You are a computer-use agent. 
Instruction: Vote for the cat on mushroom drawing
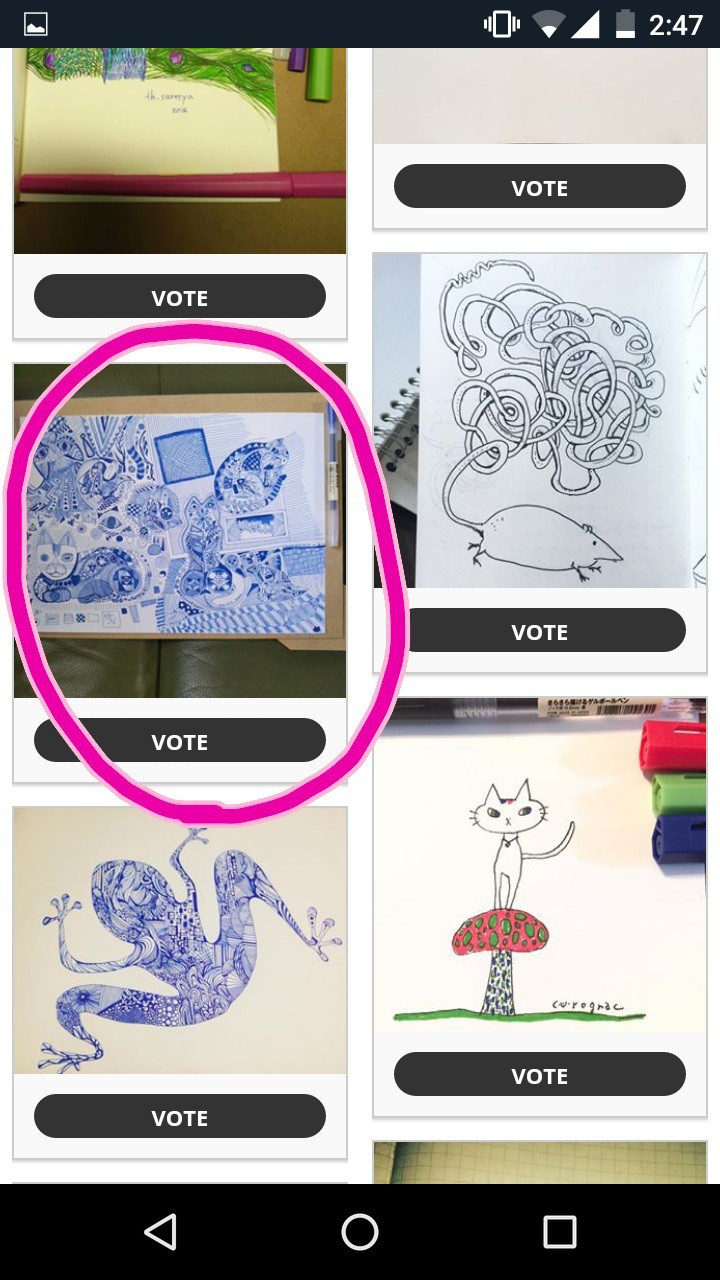click(540, 1075)
